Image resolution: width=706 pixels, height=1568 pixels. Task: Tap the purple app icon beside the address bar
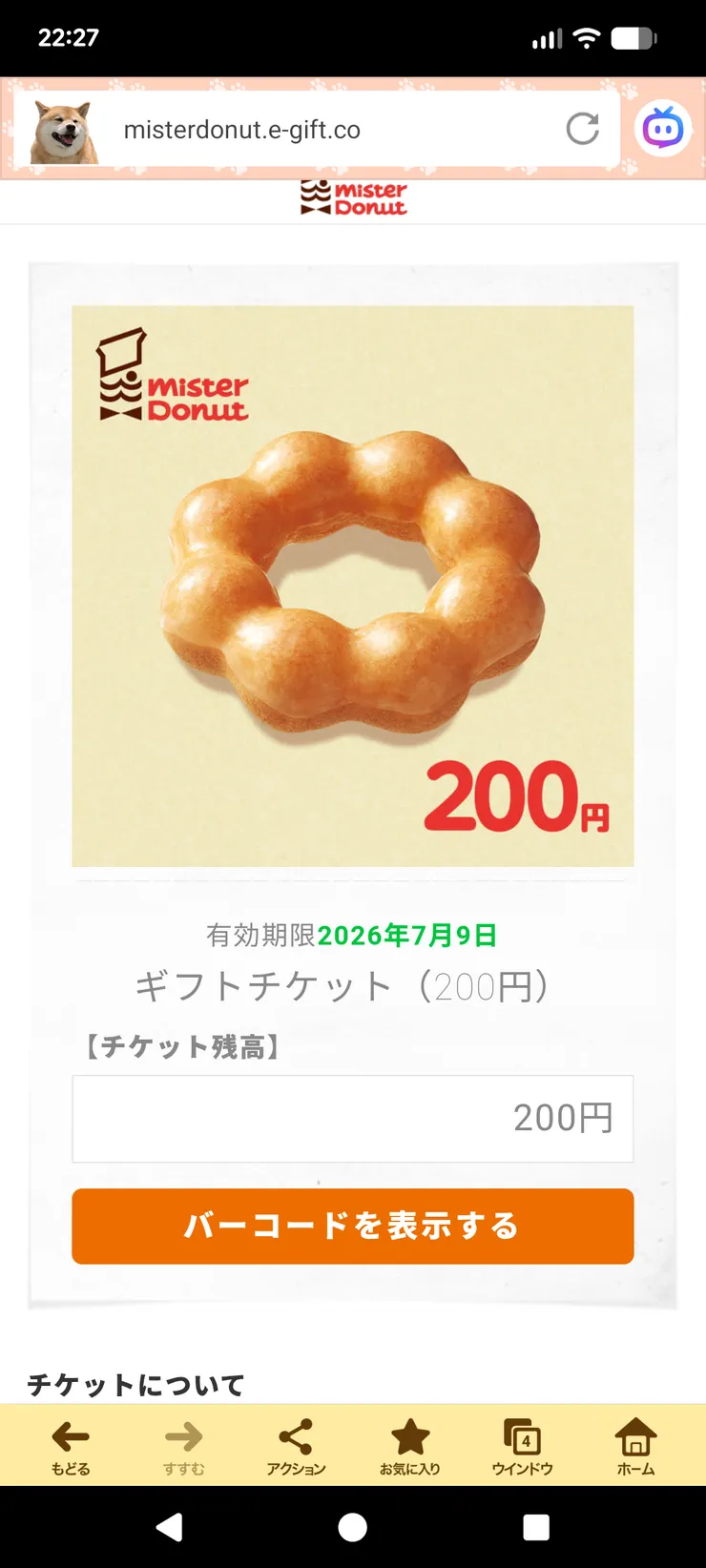(662, 127)
